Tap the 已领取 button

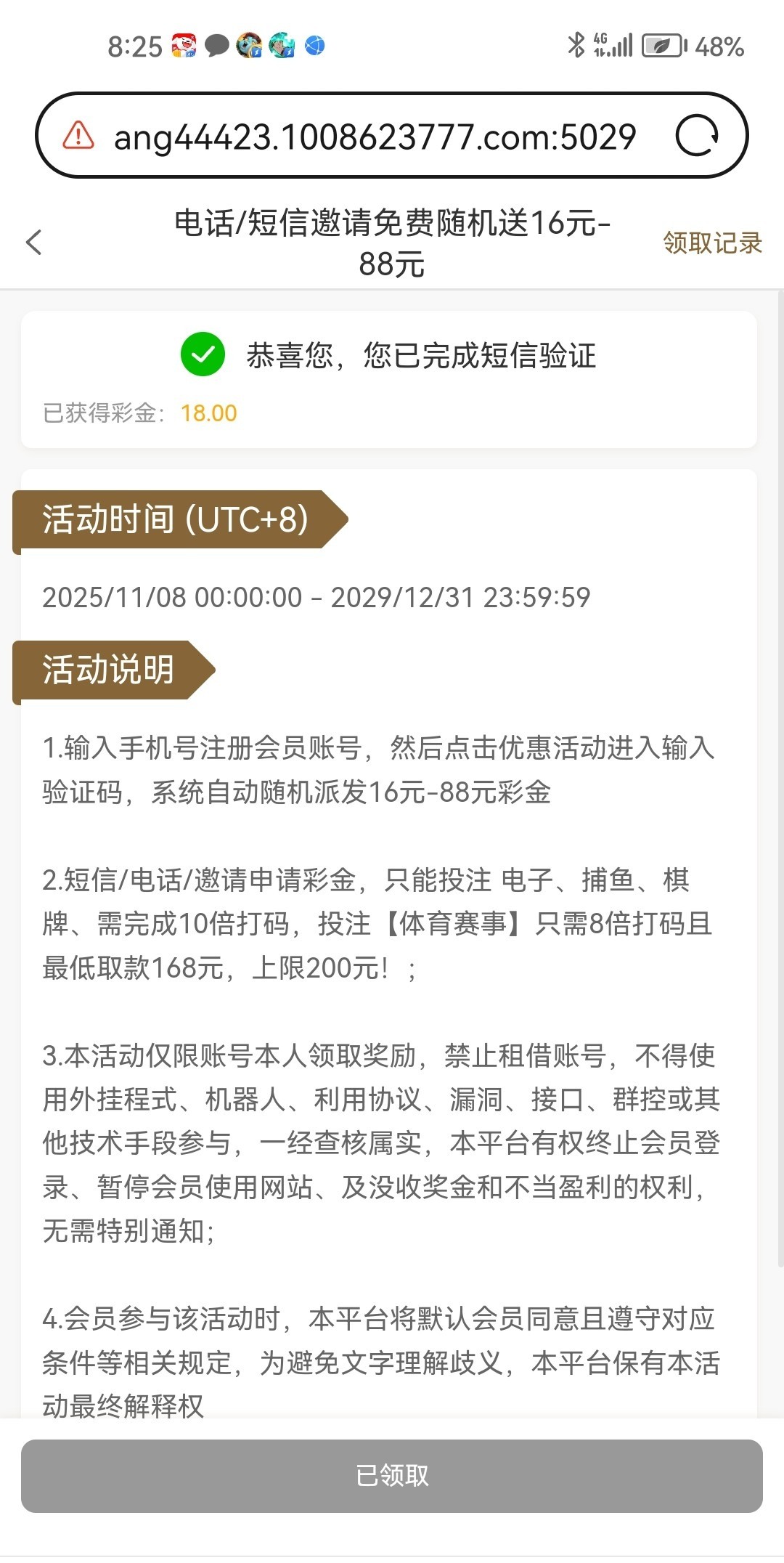click(x=392, y=1475)
